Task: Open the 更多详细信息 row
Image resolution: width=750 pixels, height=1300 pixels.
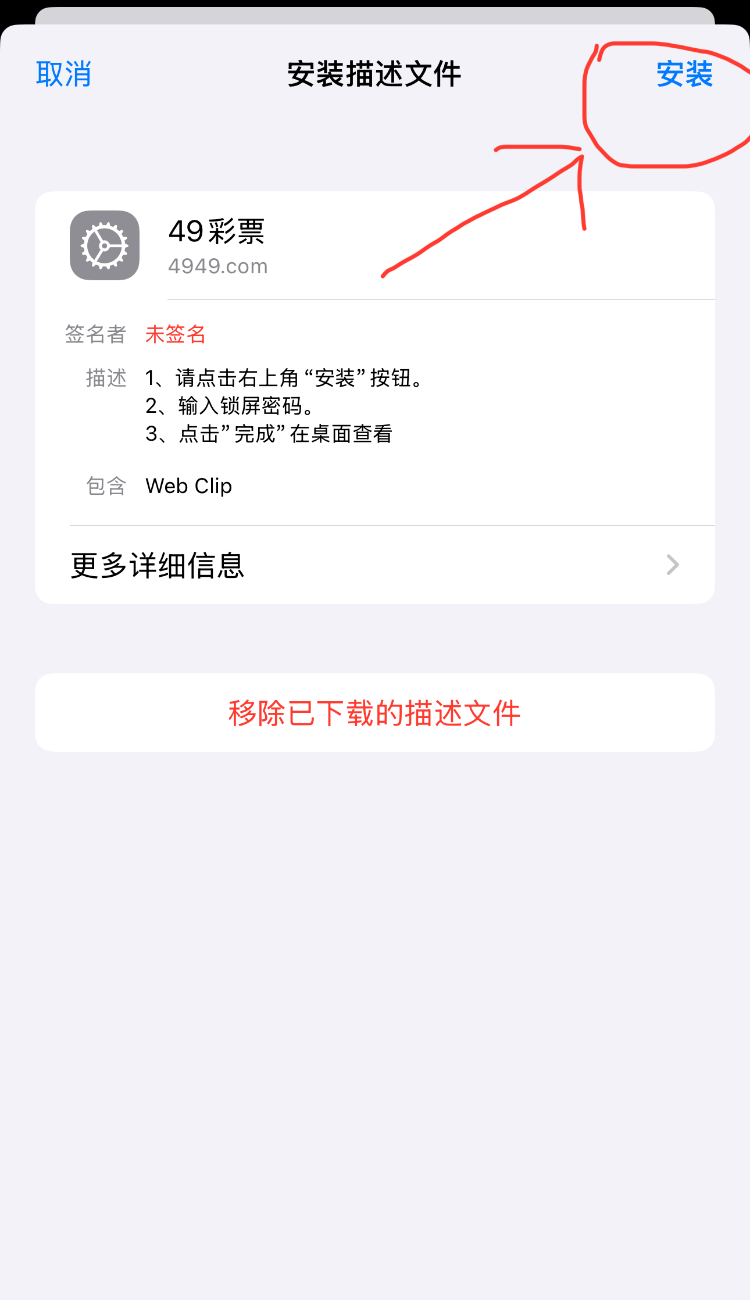Action: pos(375,565)
